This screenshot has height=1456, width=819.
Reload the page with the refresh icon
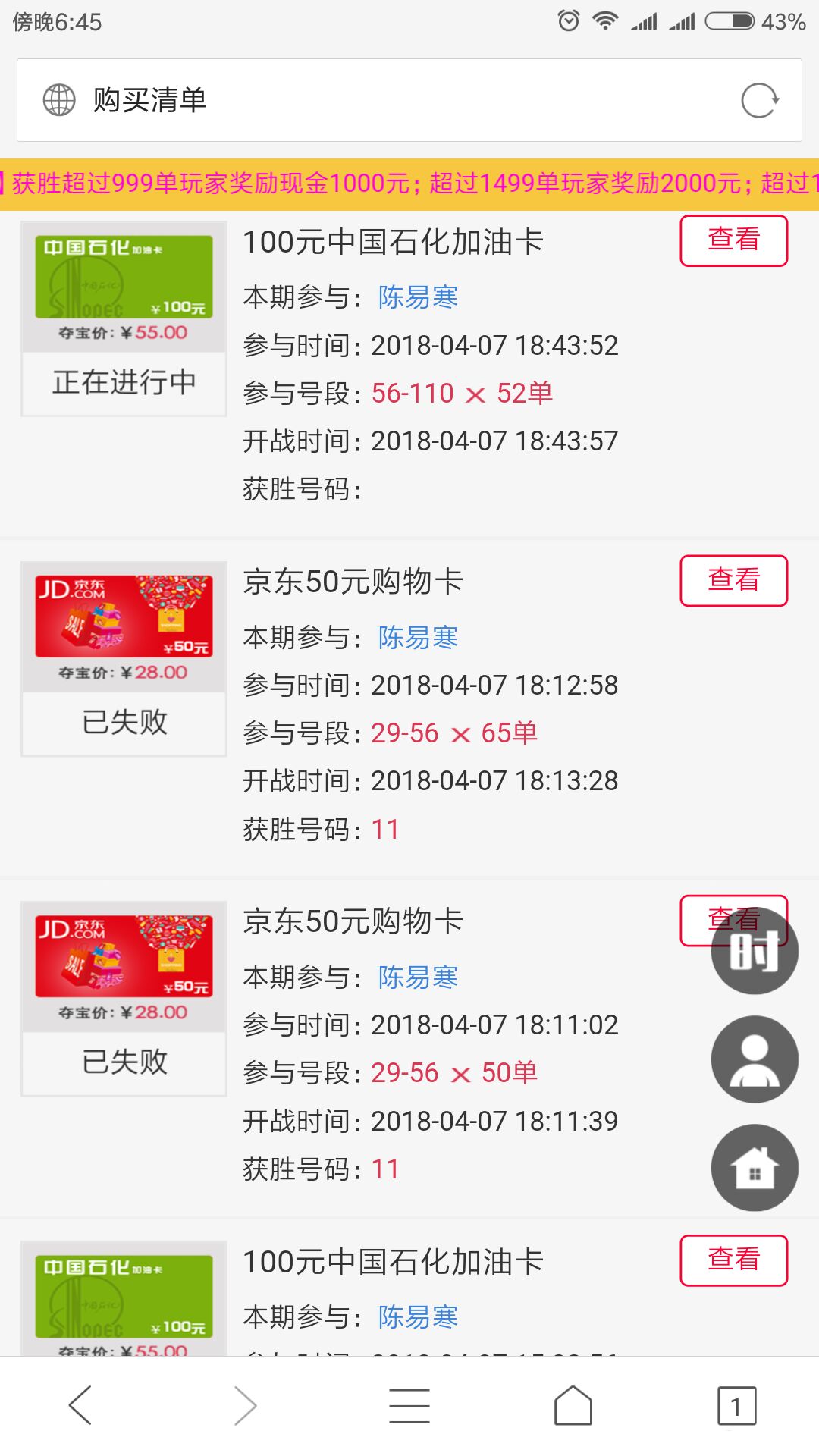coord(760,100)
